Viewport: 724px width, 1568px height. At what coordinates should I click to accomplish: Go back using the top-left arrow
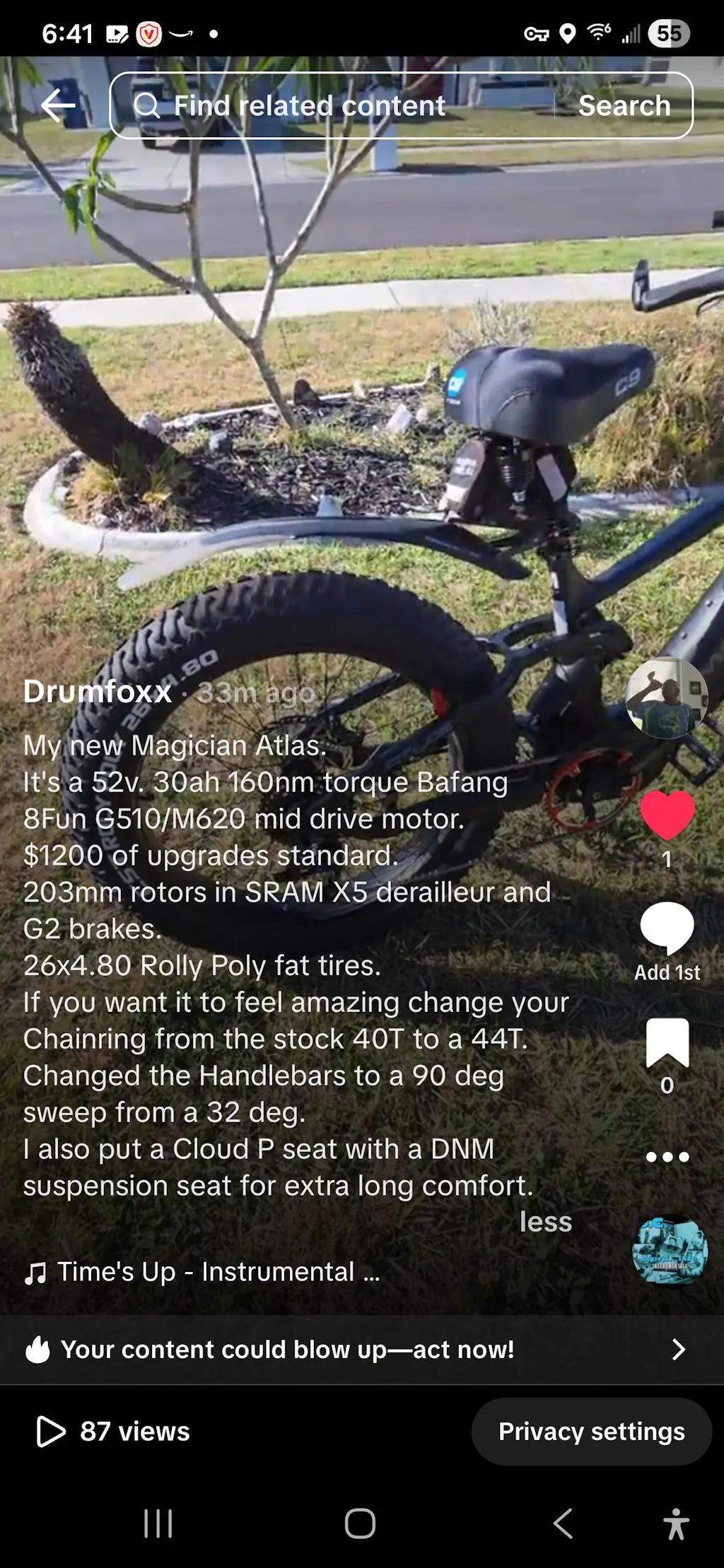coord(58,106)
